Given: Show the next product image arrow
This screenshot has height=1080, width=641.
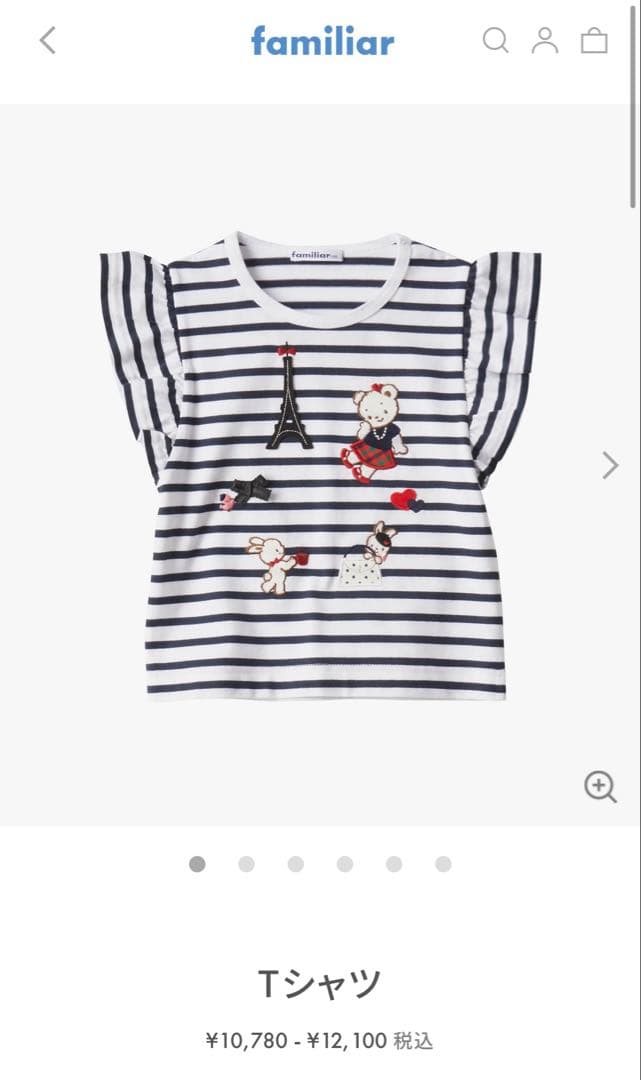Looking at the screenshot, I should [610, 465].
